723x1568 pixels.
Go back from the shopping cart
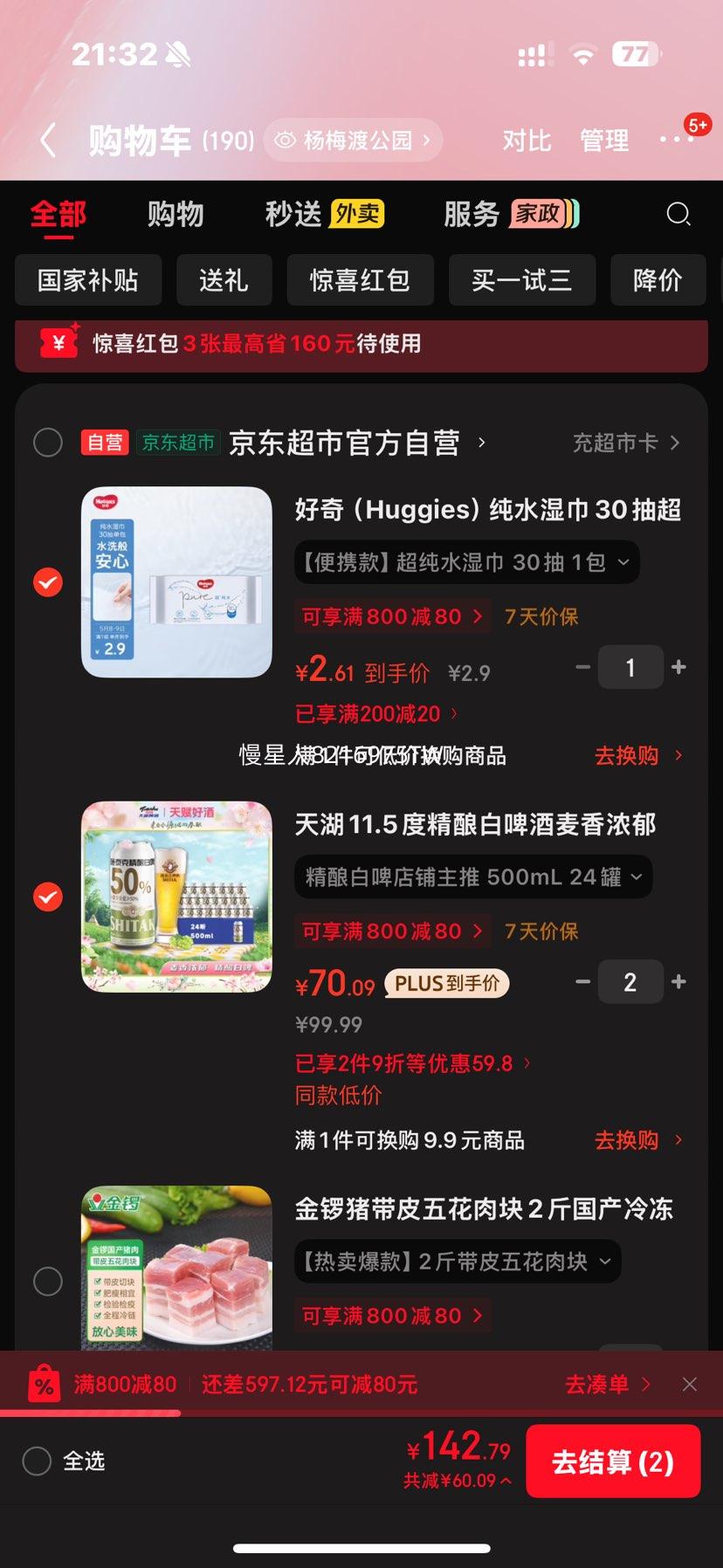click(49, 141)
